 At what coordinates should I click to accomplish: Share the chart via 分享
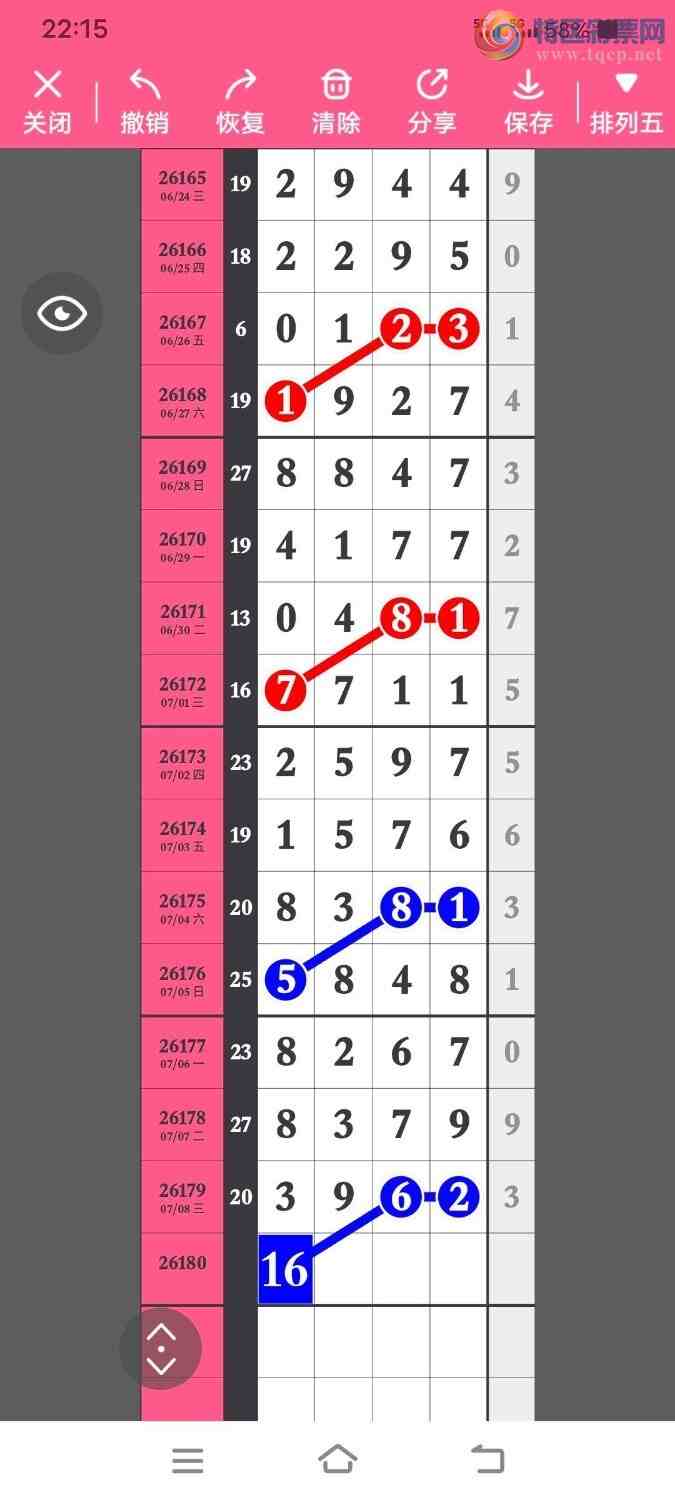[432, 102]
